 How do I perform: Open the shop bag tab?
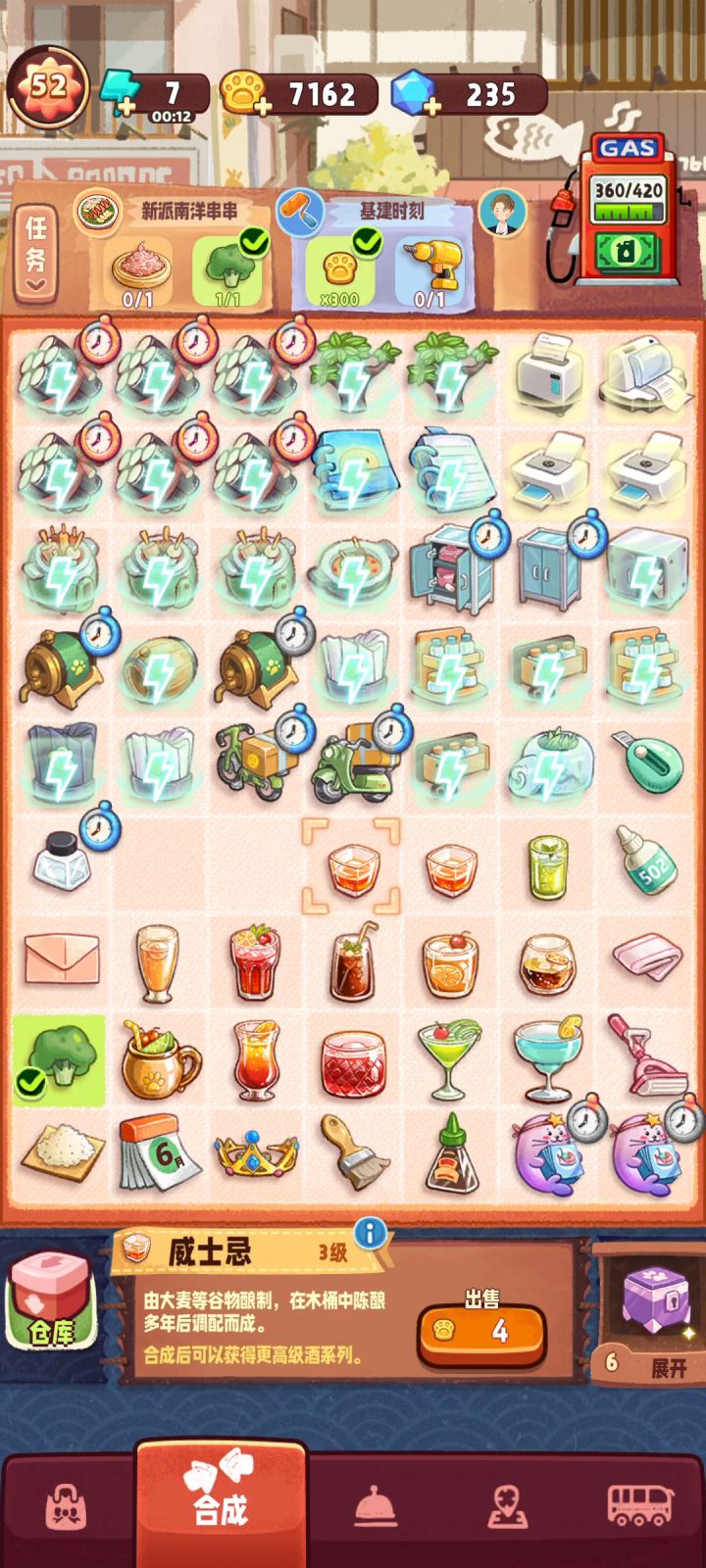pyautogui.click(x=67, y=1508)
